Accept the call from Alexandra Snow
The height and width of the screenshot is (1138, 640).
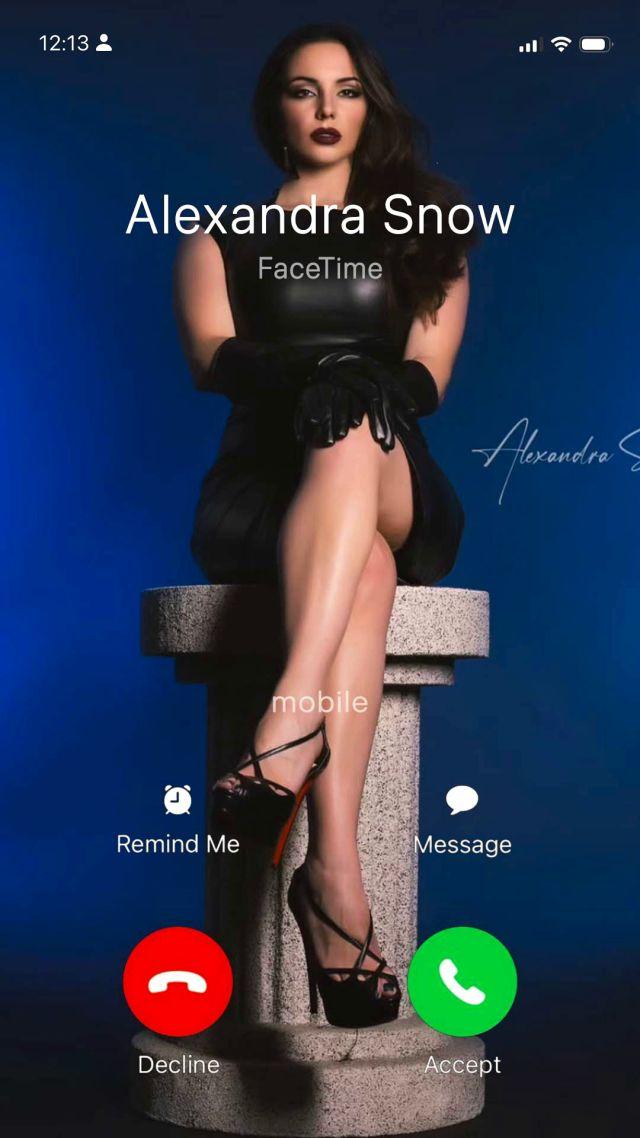point(462,981)
